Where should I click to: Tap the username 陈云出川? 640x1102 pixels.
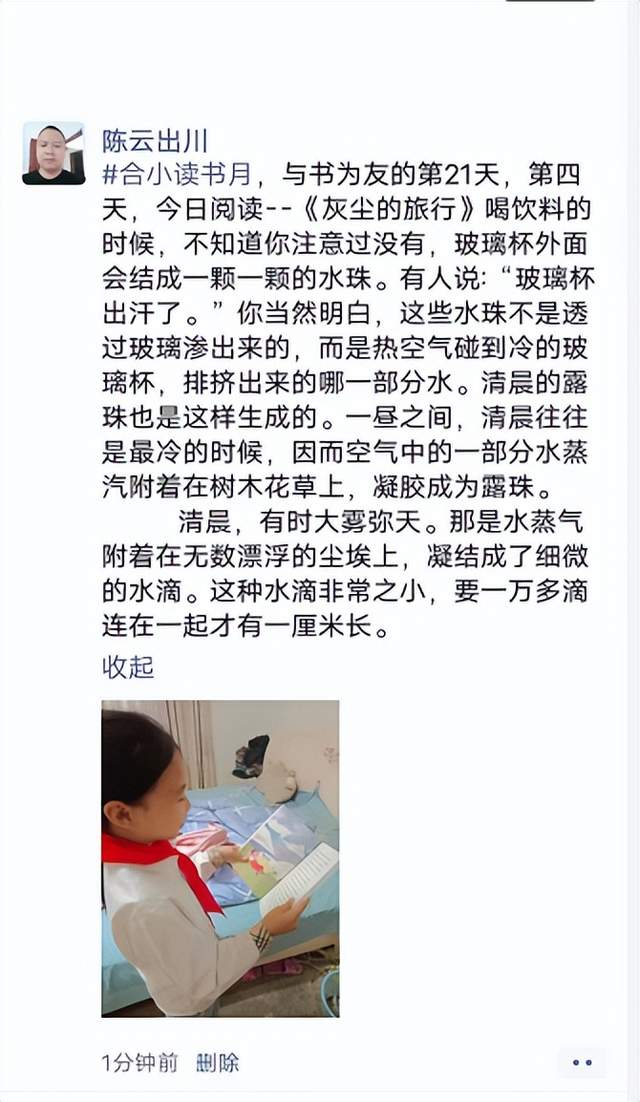pyautogui.click(x=155, y=141)
